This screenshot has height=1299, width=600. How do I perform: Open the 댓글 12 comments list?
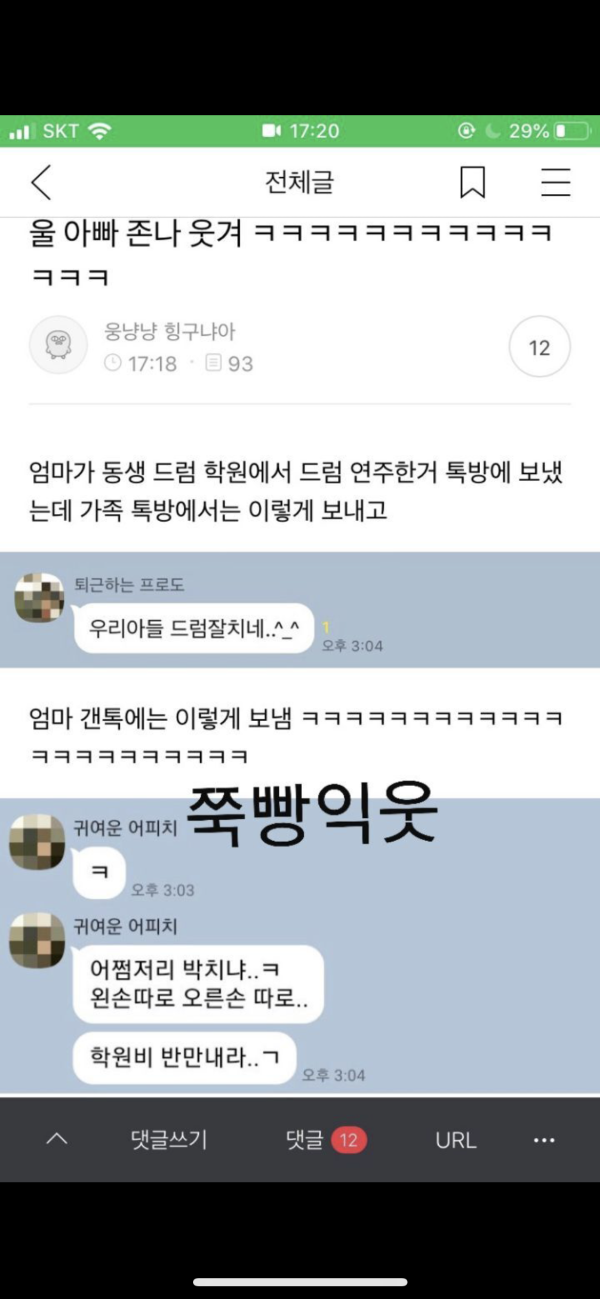pyautogui.click(x=325, y=1140)
